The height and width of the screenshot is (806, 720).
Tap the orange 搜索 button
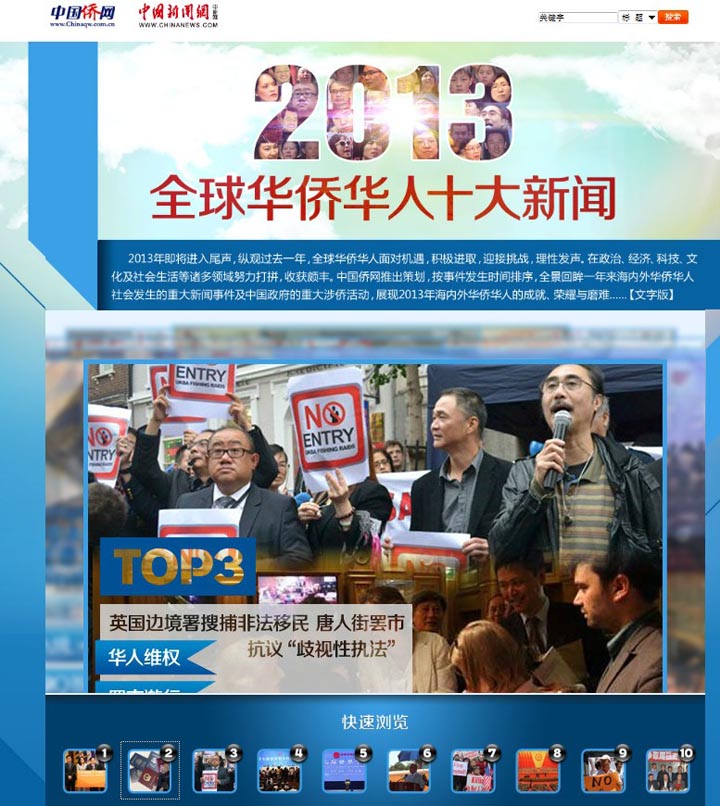(x=673, y=17)
